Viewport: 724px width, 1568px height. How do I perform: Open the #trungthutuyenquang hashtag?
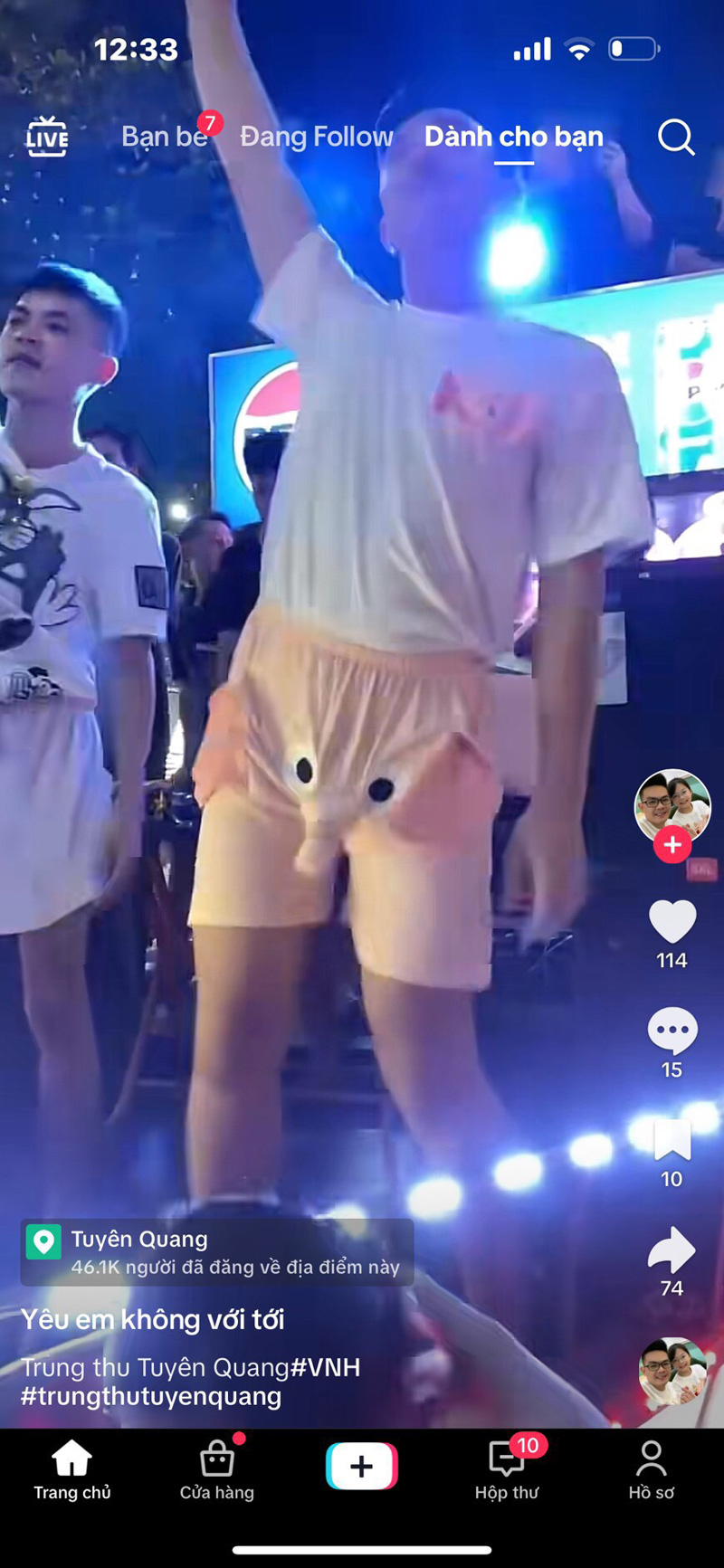(151, 1396)
